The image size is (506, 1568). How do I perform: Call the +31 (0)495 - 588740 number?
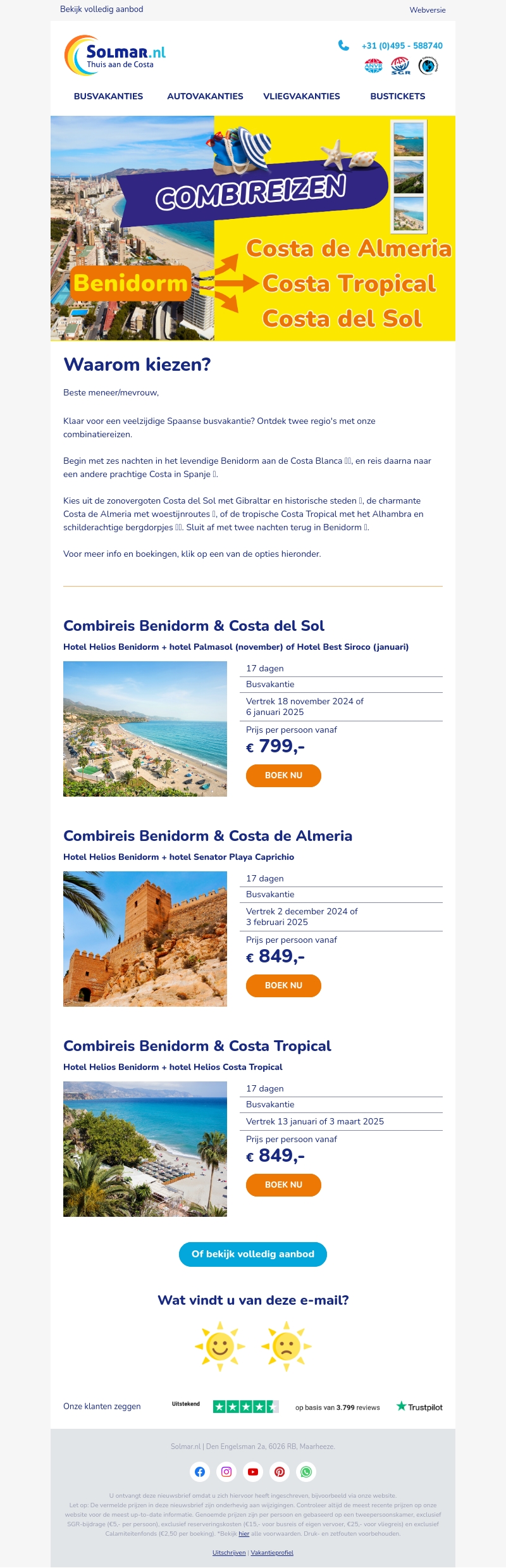click(x=402, y=46)
